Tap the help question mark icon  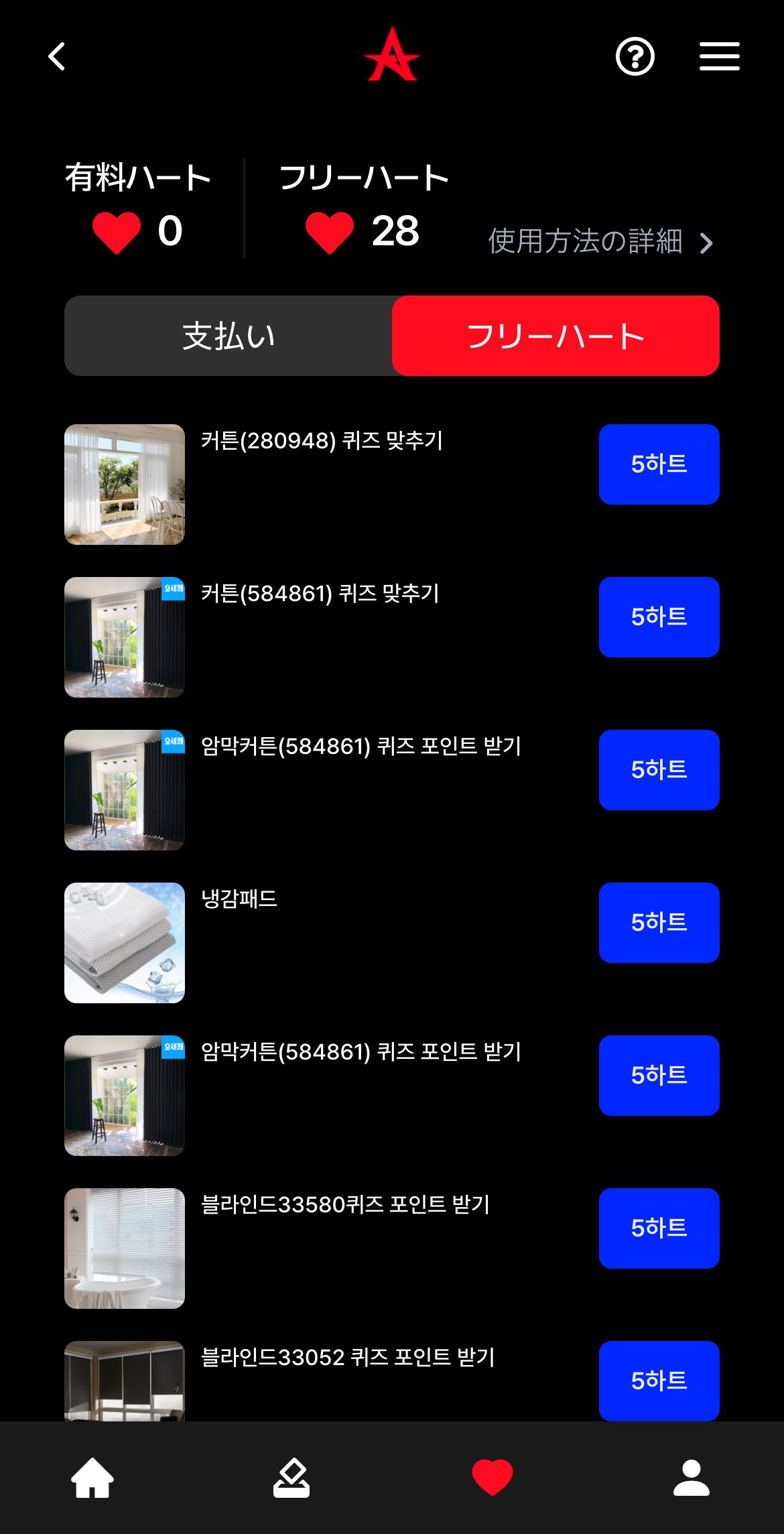coord(634,57)
